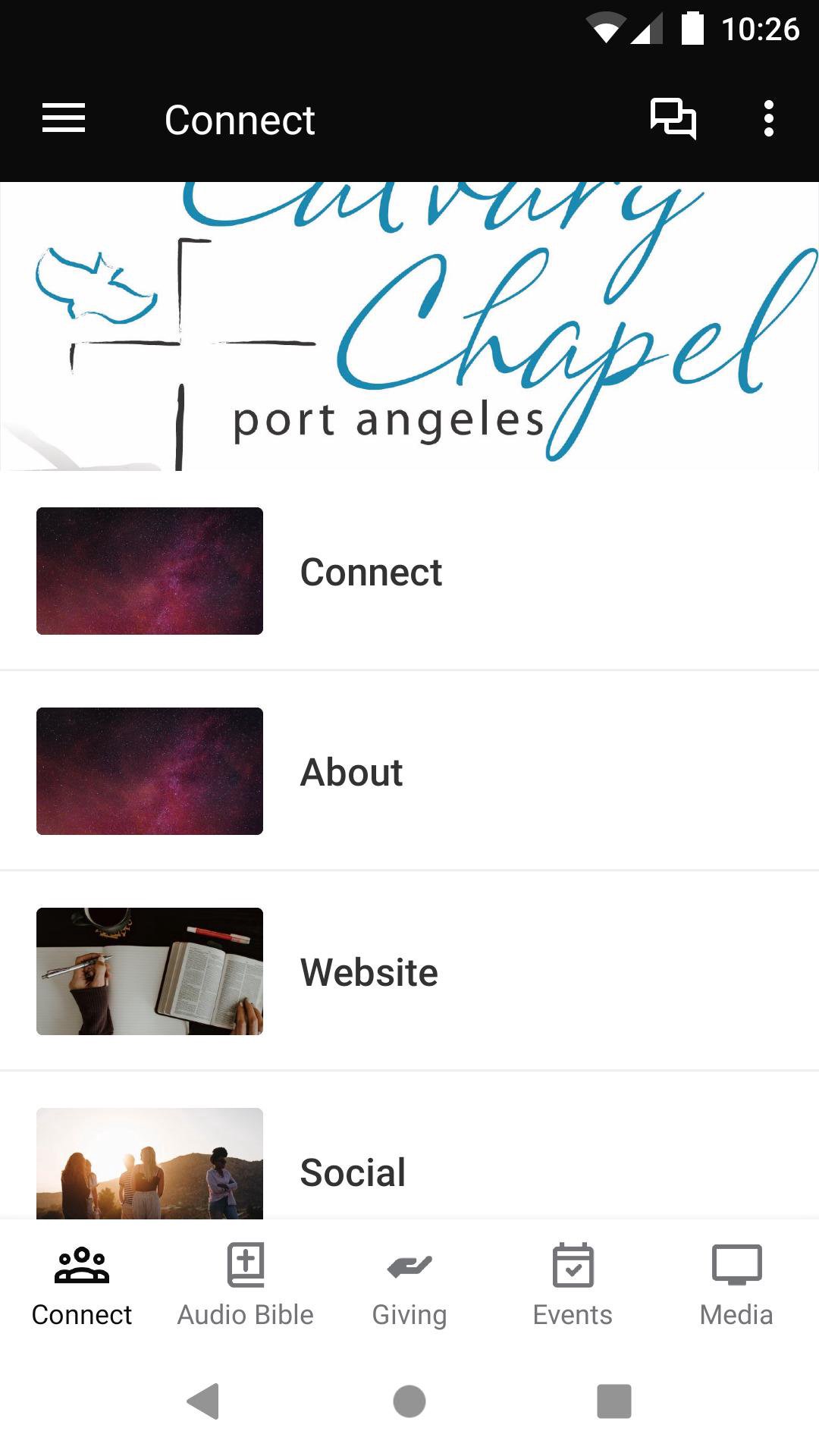Go back with the system back button

pos(203,1401)
